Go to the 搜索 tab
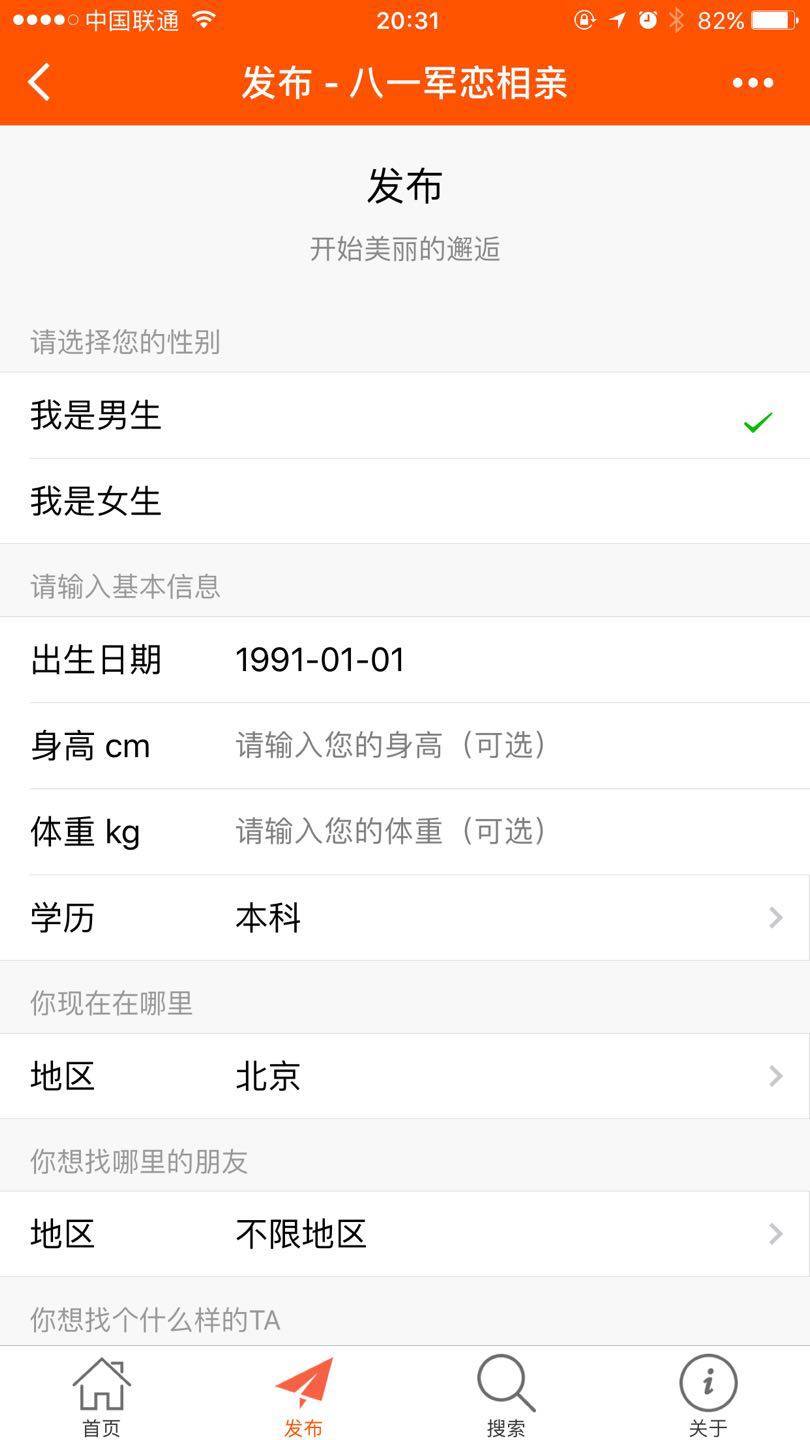The height and width of the screenshot is (1440, 810). (x=506, y=1396)
